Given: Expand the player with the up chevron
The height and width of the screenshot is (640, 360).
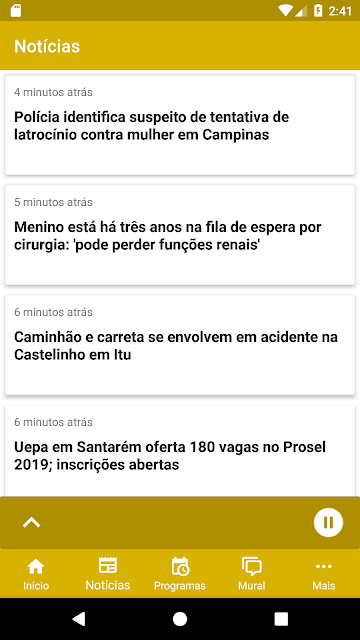Looking at the screenshot, I should (x=31, y=522).
